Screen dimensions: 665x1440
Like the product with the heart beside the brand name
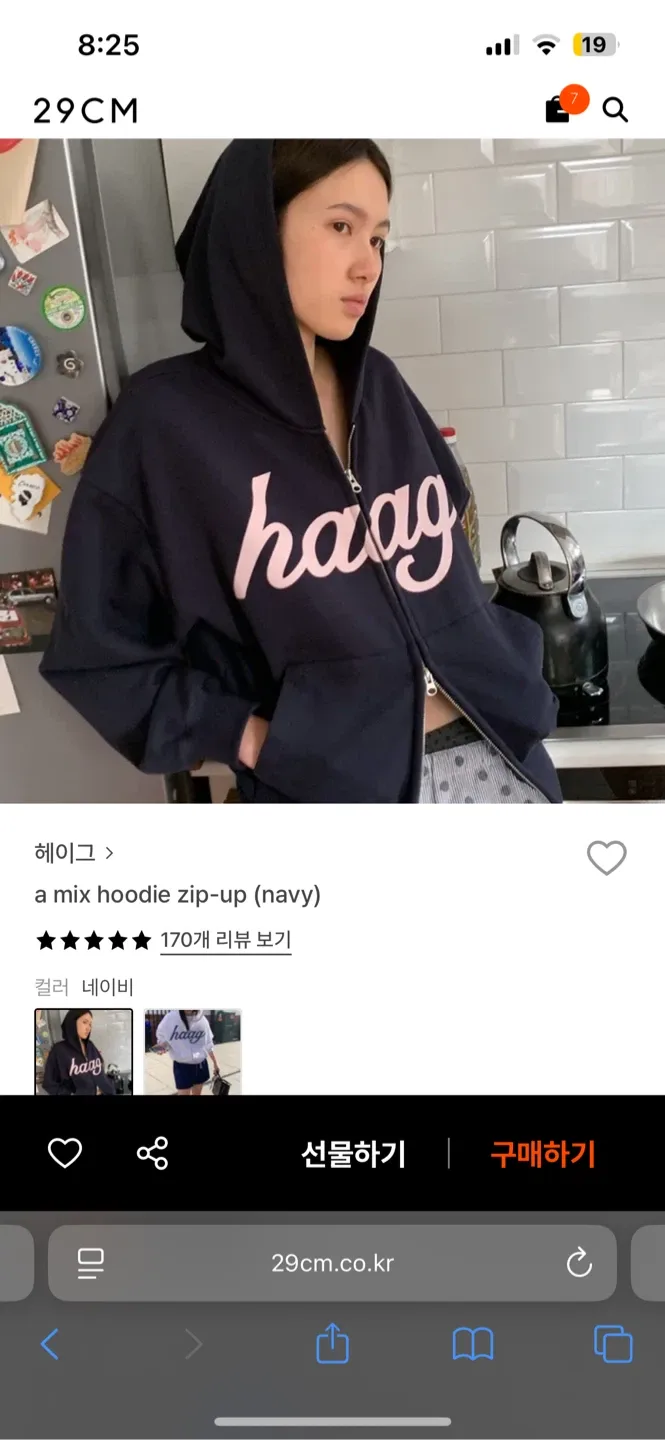(606, 858)
